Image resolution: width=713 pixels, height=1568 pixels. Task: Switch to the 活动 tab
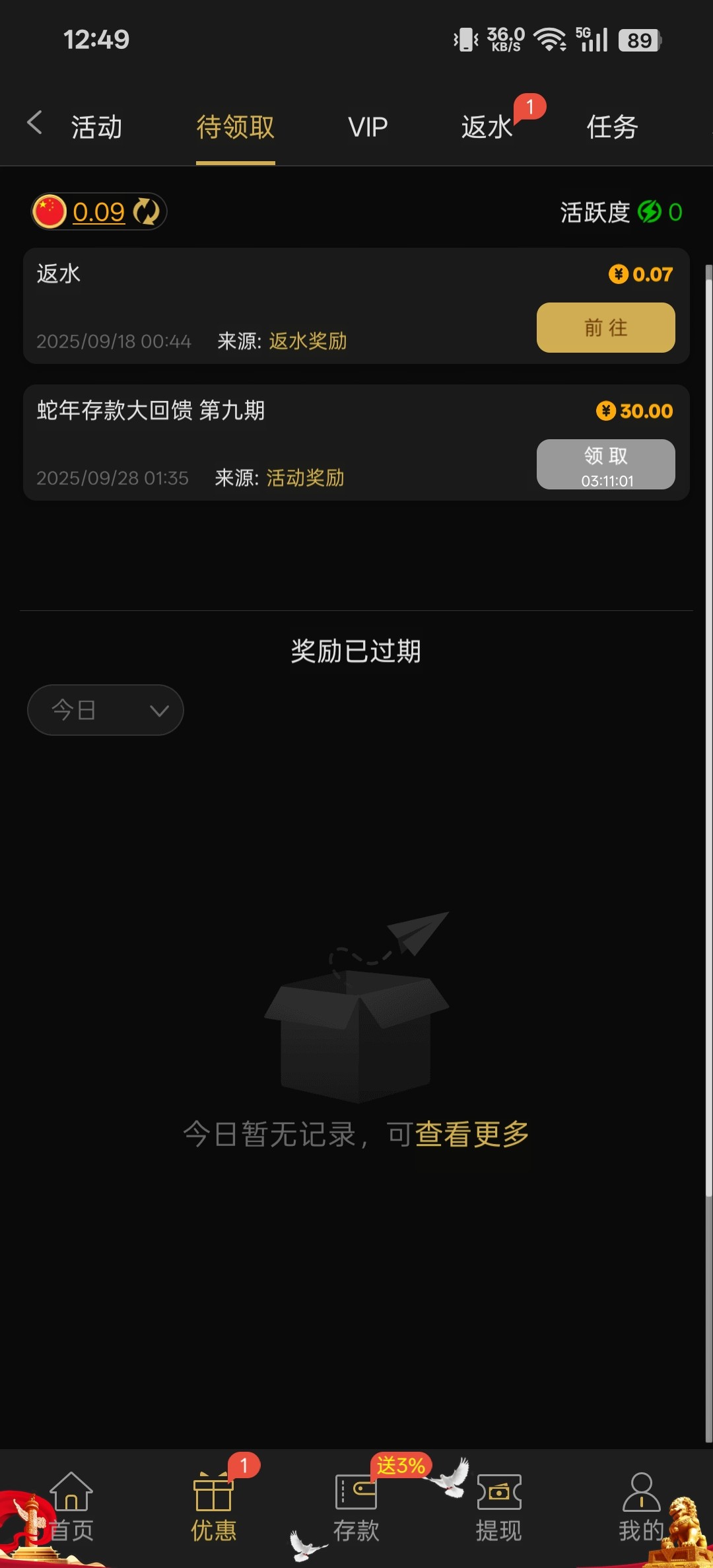pyautogui.click(x=96, y=127)
